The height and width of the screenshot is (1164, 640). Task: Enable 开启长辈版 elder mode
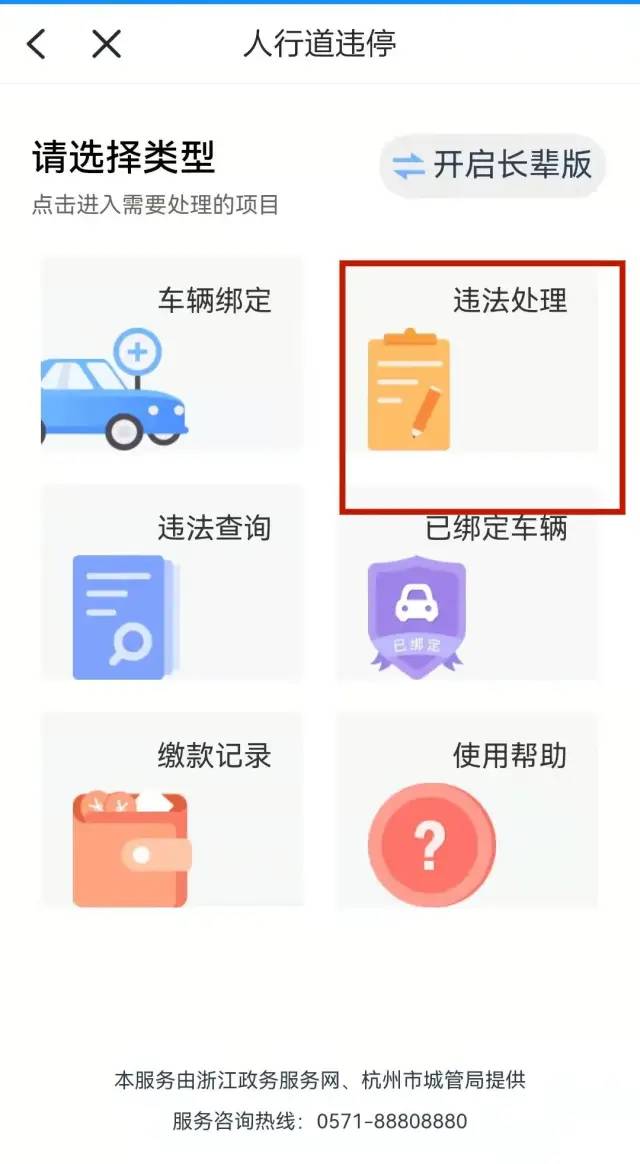493,165
